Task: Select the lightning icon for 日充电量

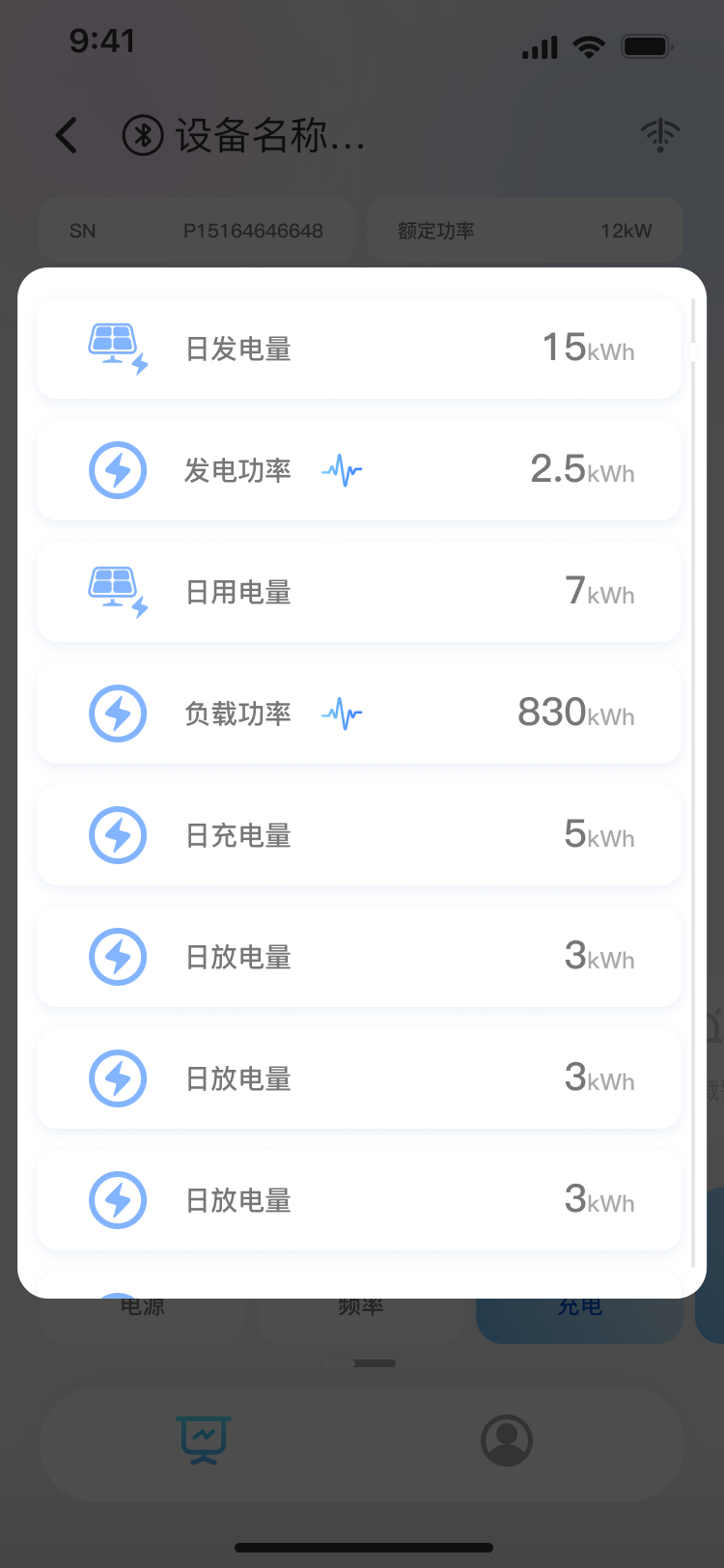Action: (x=118, y=834)
